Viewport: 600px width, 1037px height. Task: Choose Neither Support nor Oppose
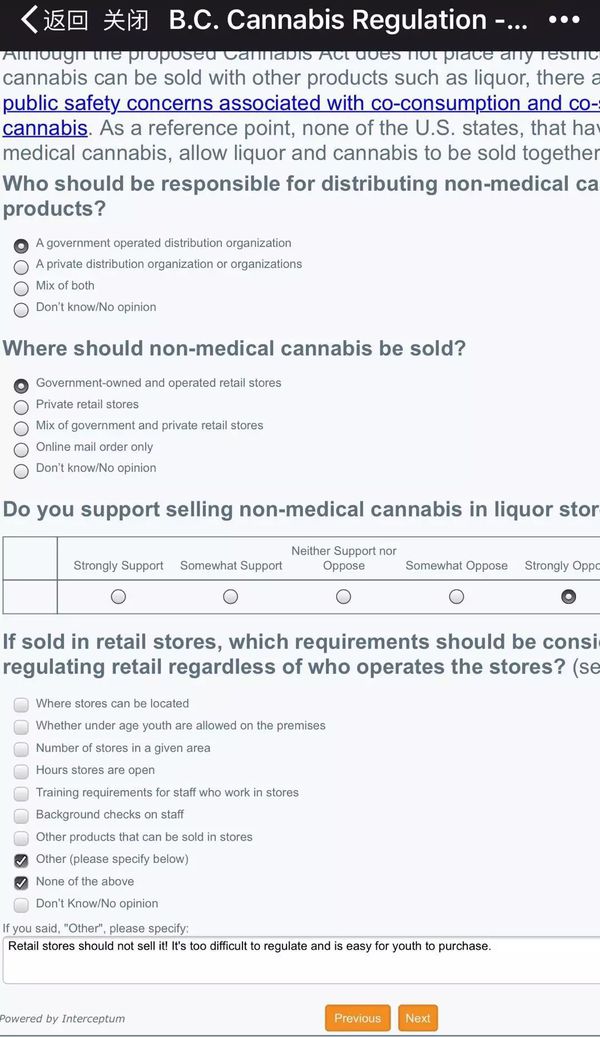[343, 596]
